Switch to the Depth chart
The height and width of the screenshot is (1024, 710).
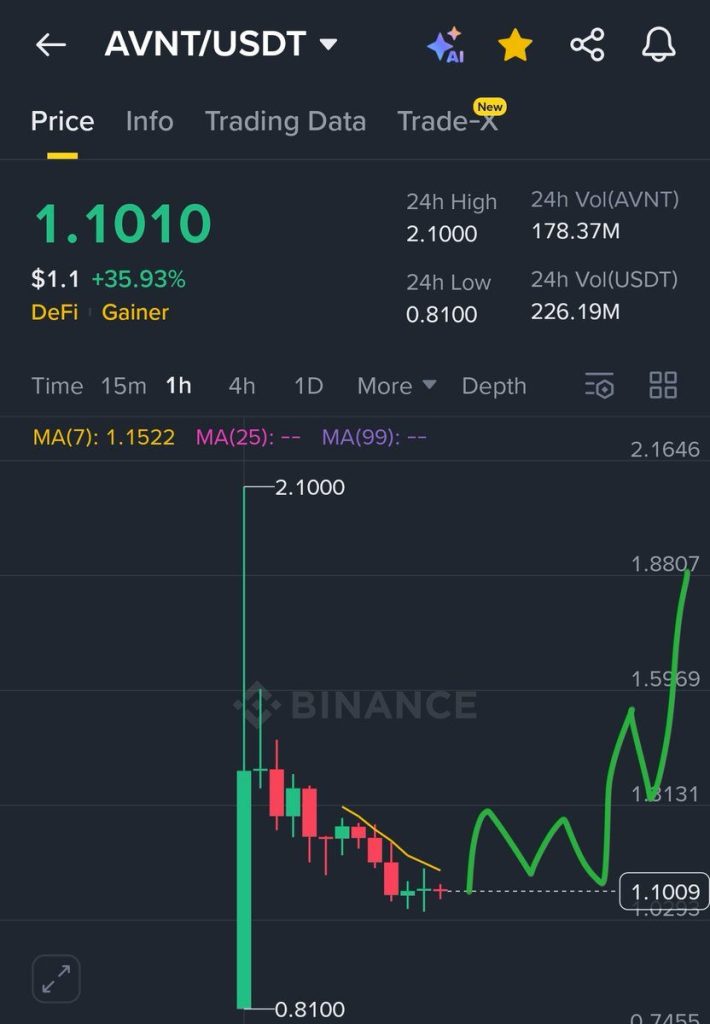point(493,386)
